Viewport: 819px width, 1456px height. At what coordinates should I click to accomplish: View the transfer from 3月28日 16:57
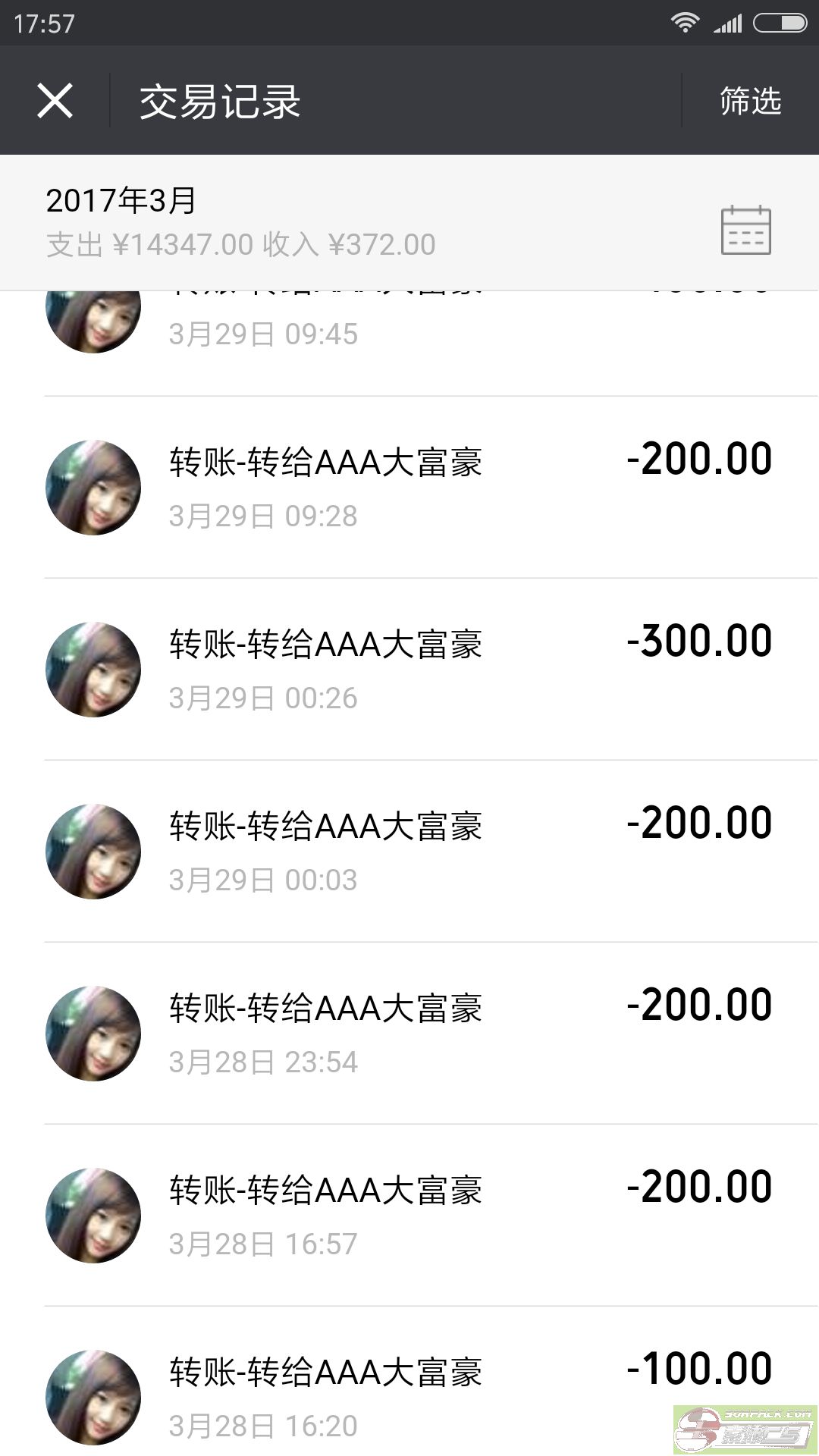pyautogui.click(x=409, y=1215)
